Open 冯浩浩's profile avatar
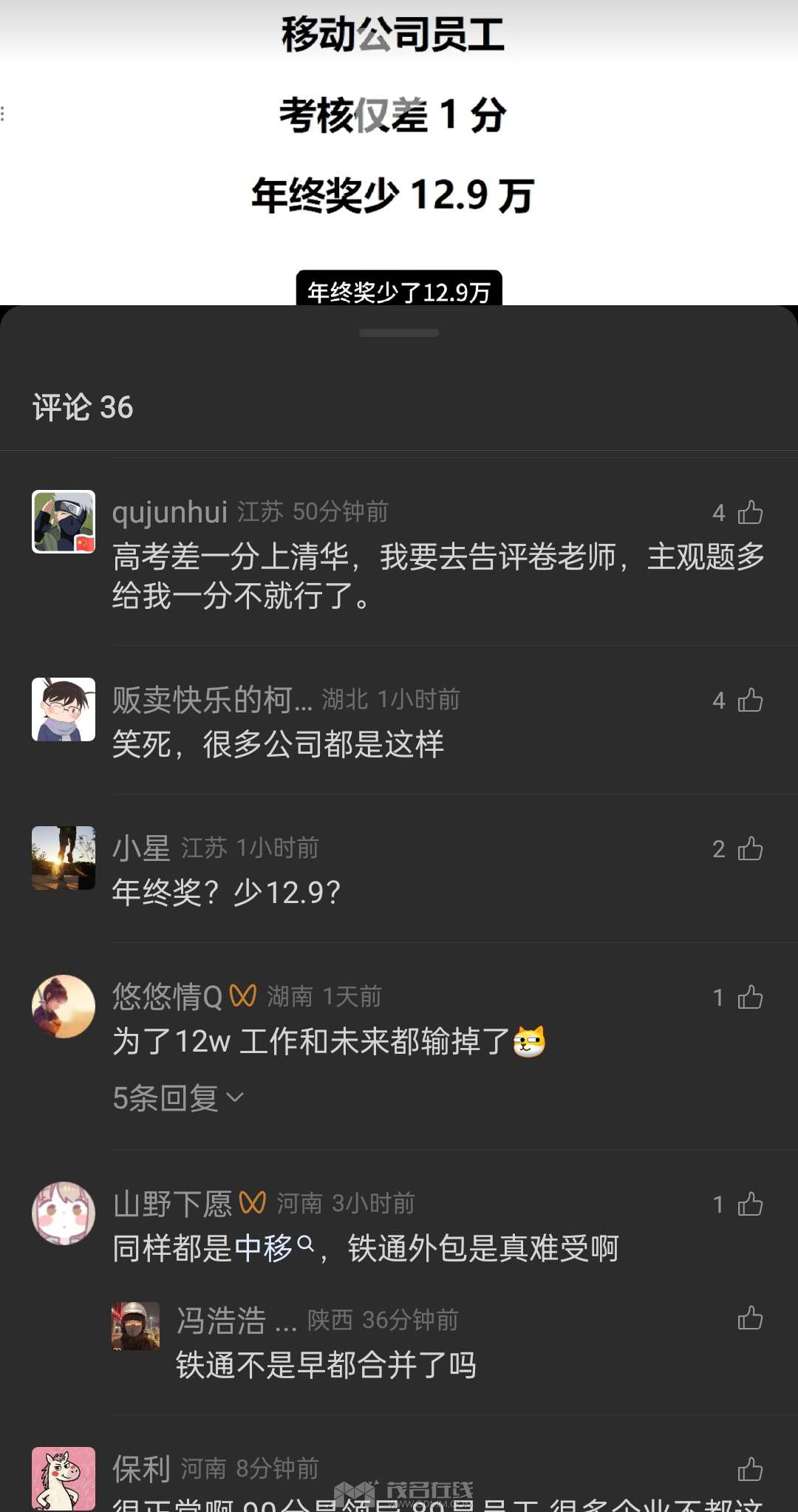This screenshot has height=1512, width=798. [x=135, y=1327]
